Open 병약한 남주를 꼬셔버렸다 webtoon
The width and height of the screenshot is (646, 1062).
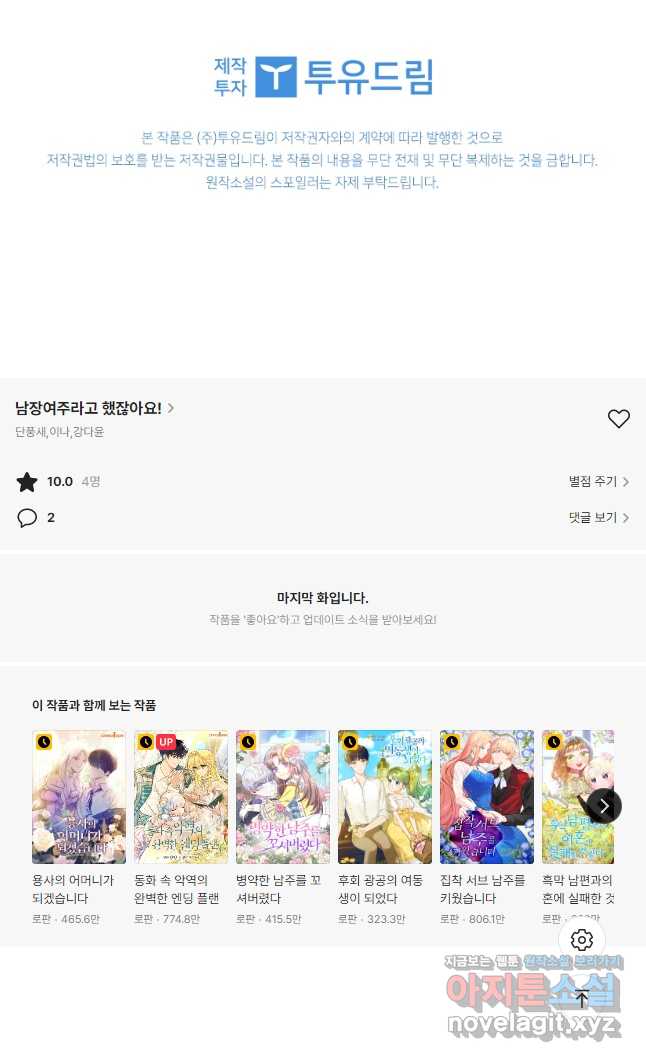pyautogui.click(x=283, y=797)
